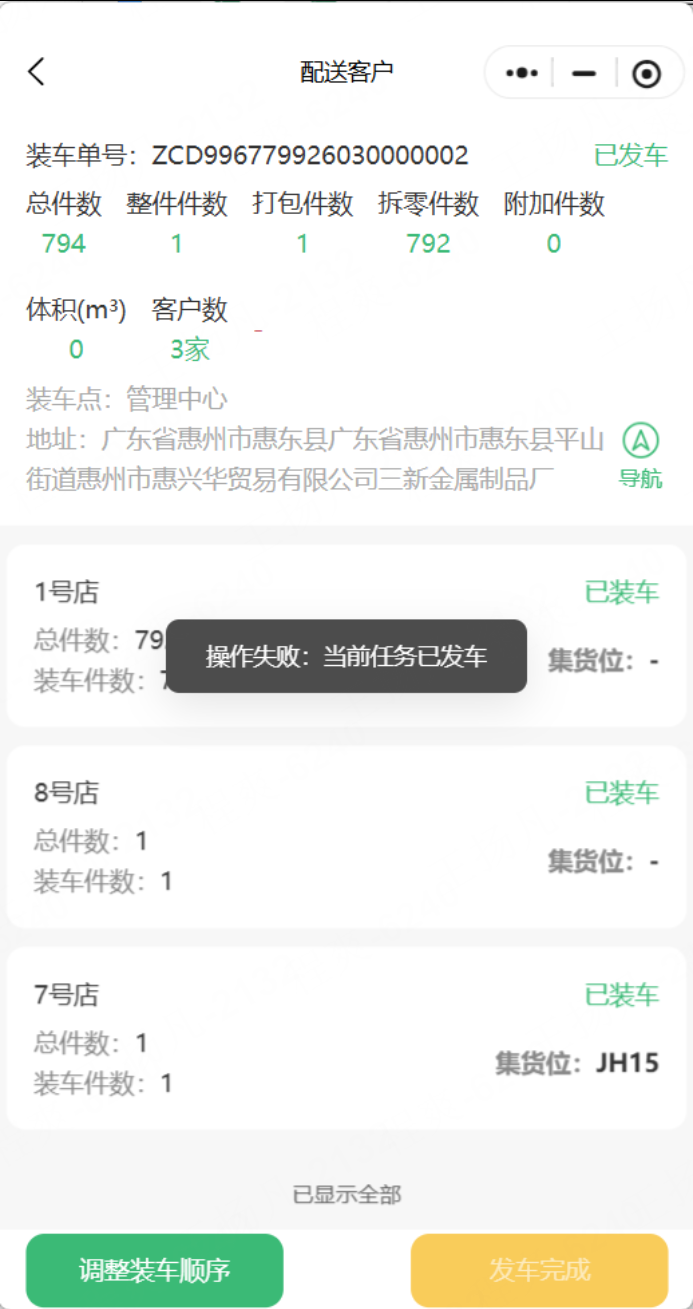Start 导航 to loading point address

pos(640,455)
